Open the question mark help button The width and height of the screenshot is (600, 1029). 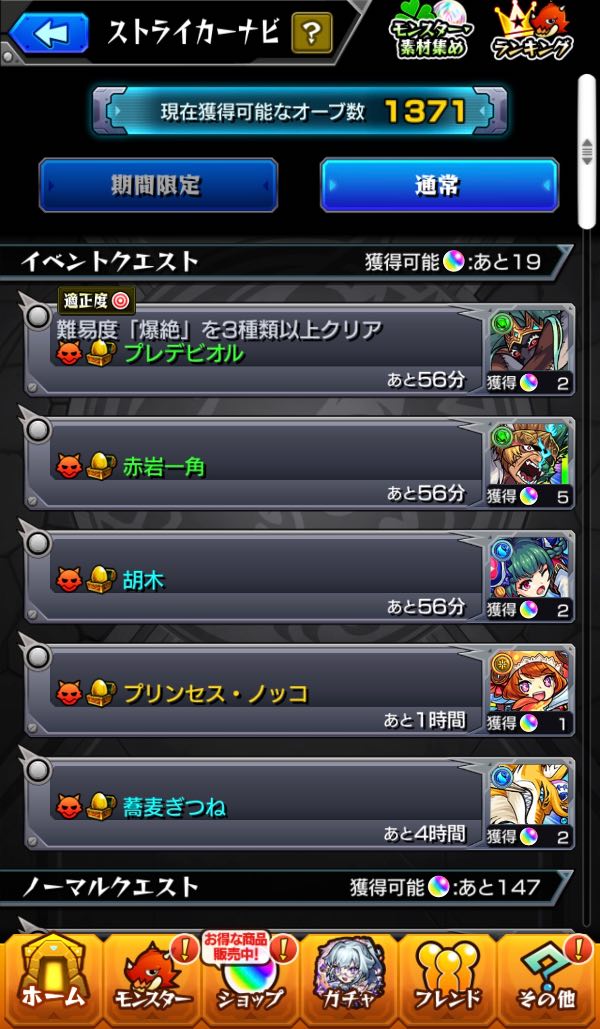click(312, 34)
